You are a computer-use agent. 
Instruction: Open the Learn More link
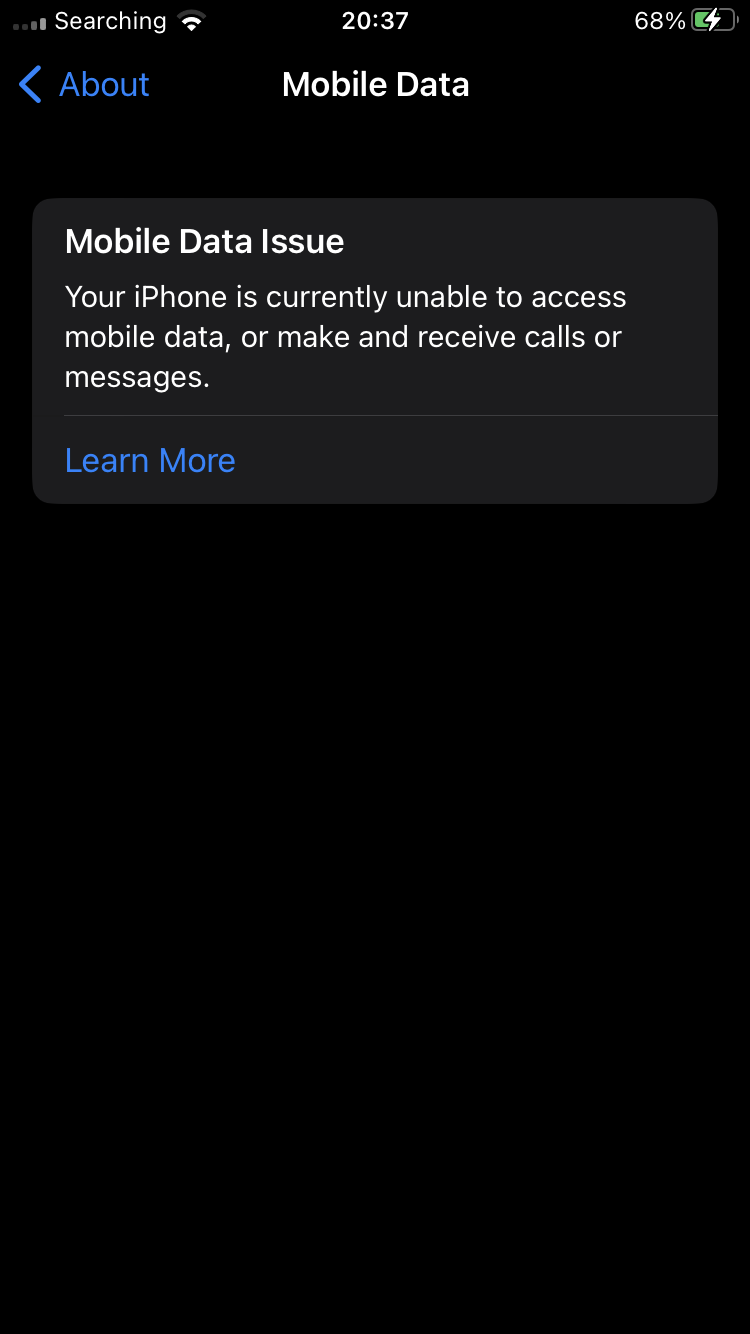(150, 460)
